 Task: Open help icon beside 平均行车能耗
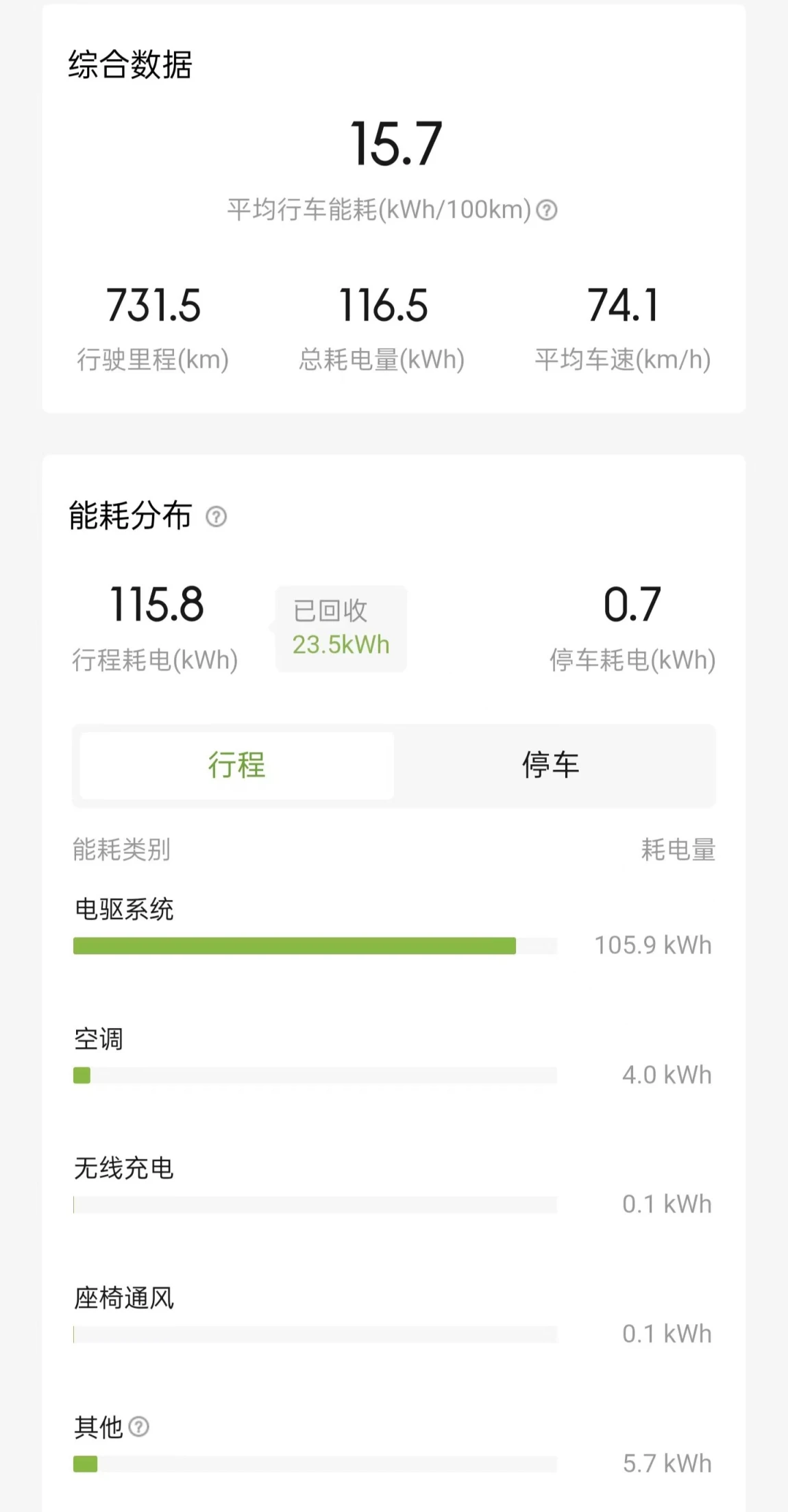(x=546, y=210)
